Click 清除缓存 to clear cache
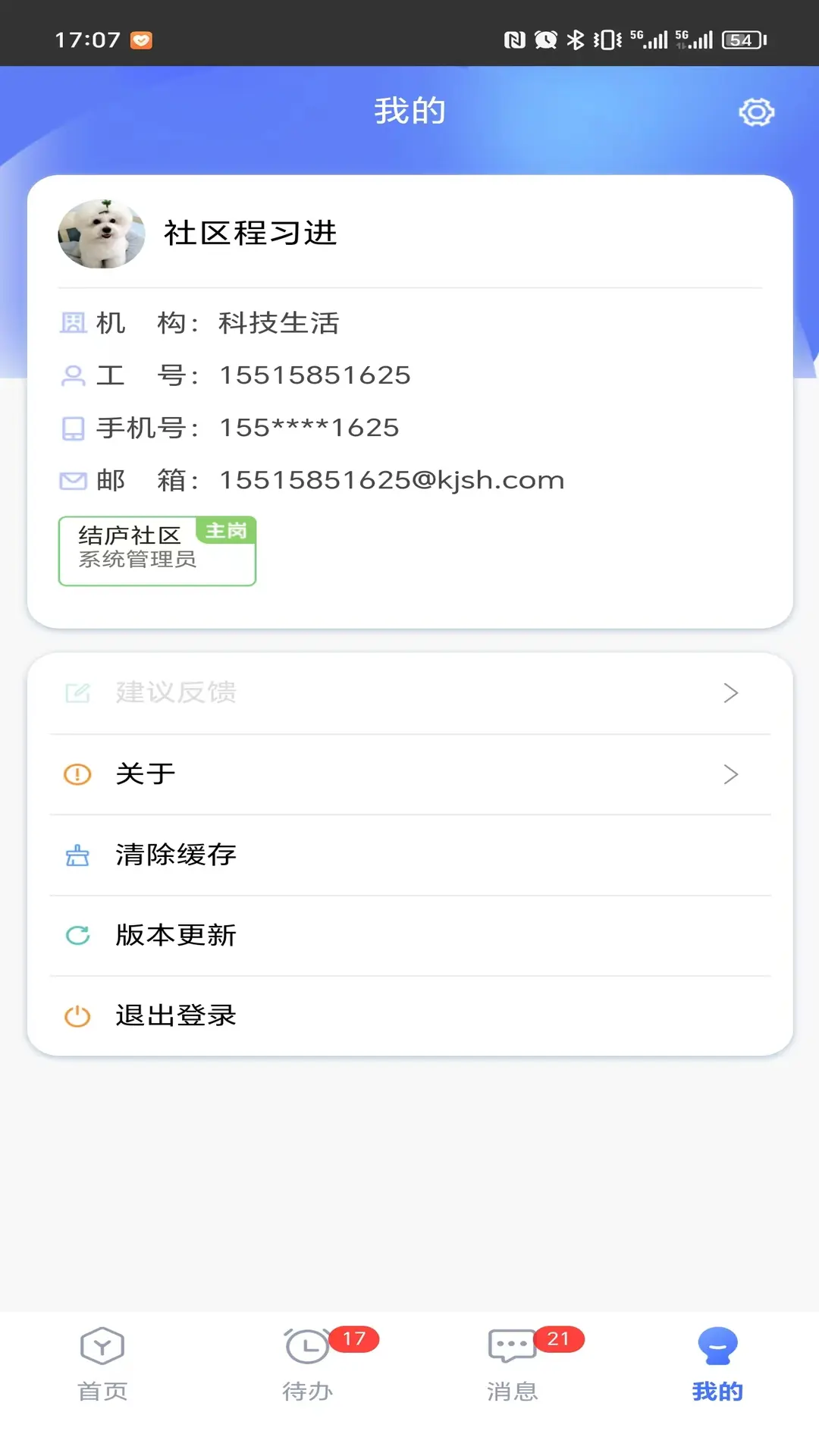 click(174, 855)
